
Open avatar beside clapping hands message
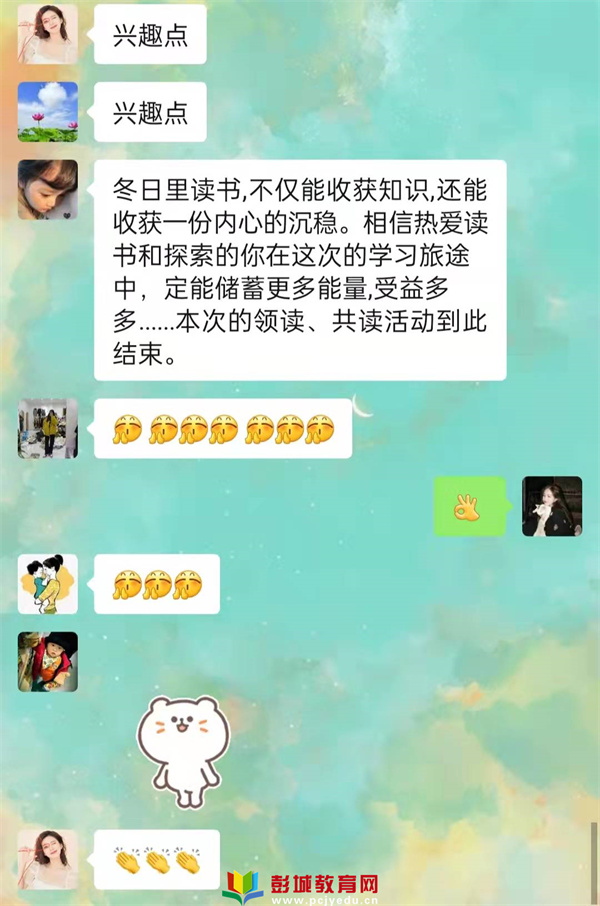pyautogui.click(x=47, y=859)
